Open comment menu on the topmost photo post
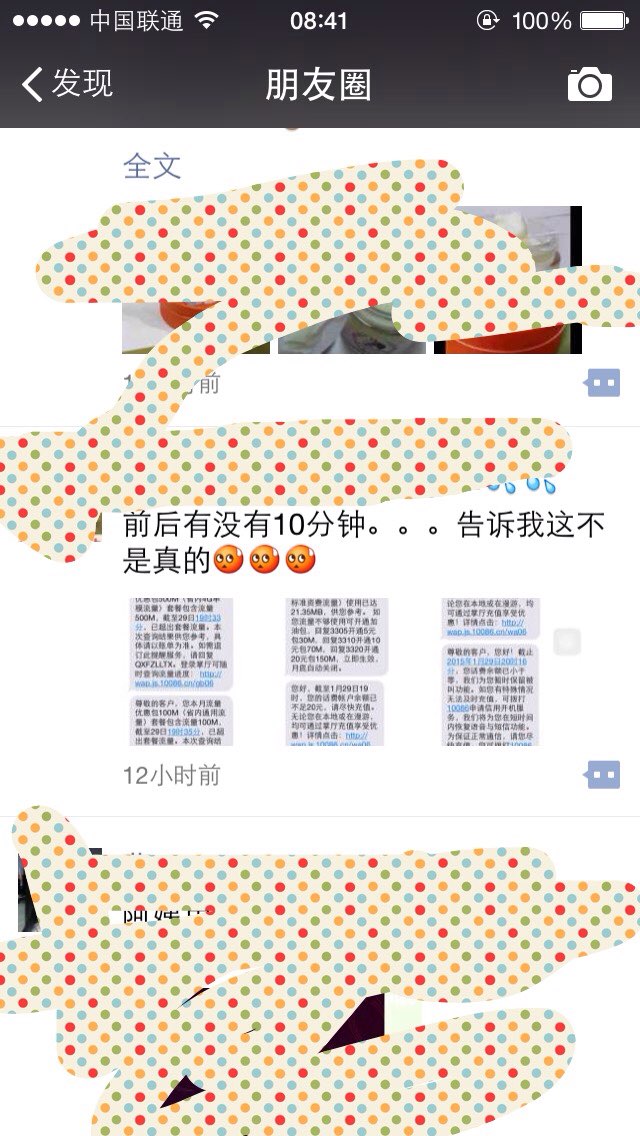The width and height of the screenshot is (640, 1136). click(x=603, y=383)
